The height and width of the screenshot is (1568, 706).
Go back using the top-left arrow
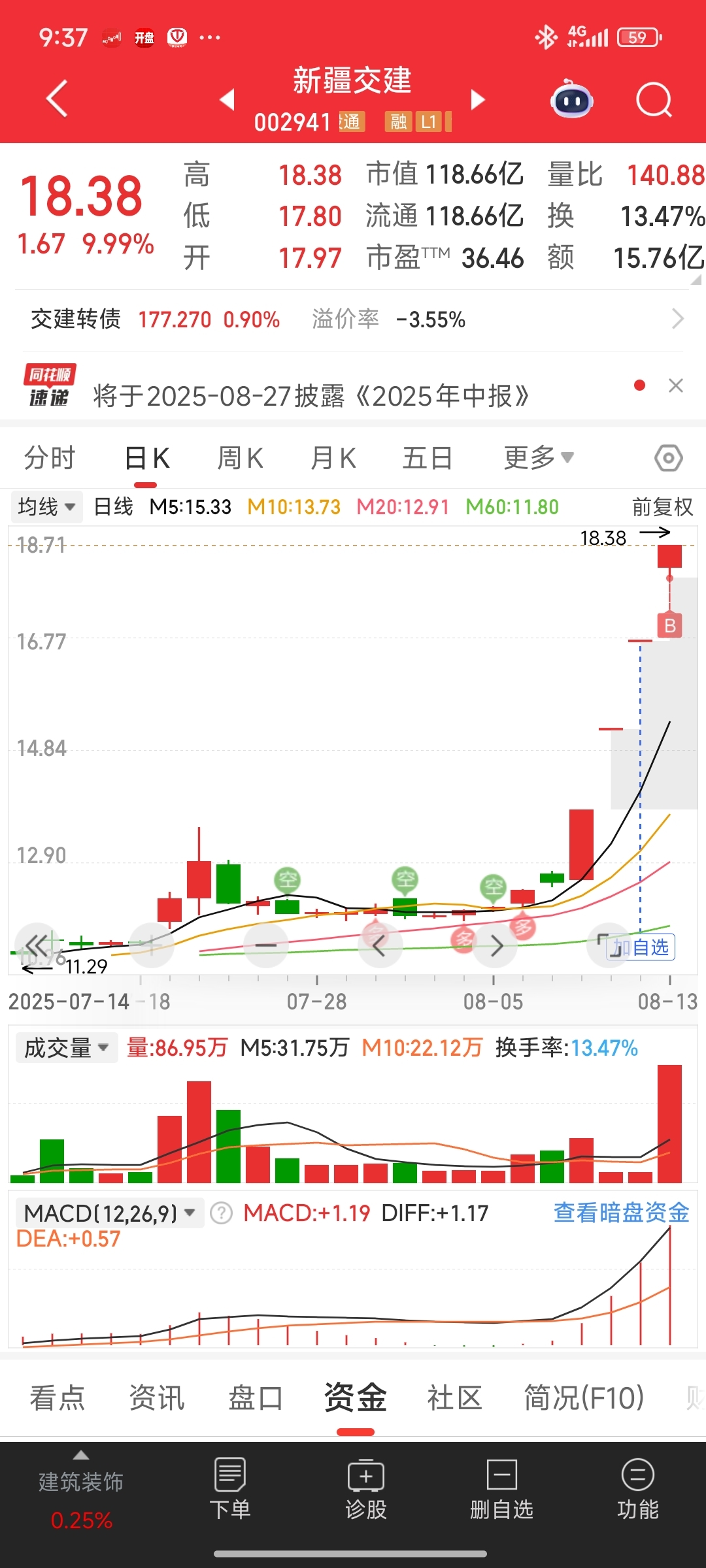coord(58,99)
